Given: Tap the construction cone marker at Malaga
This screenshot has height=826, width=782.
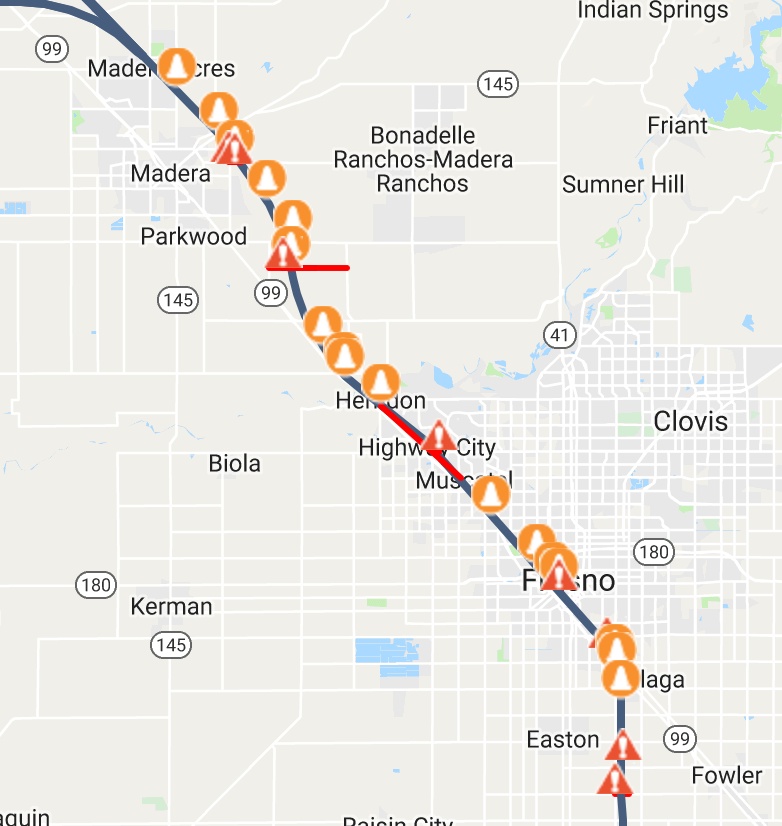Looking at the screenshot, I should (x=621, y=678).
